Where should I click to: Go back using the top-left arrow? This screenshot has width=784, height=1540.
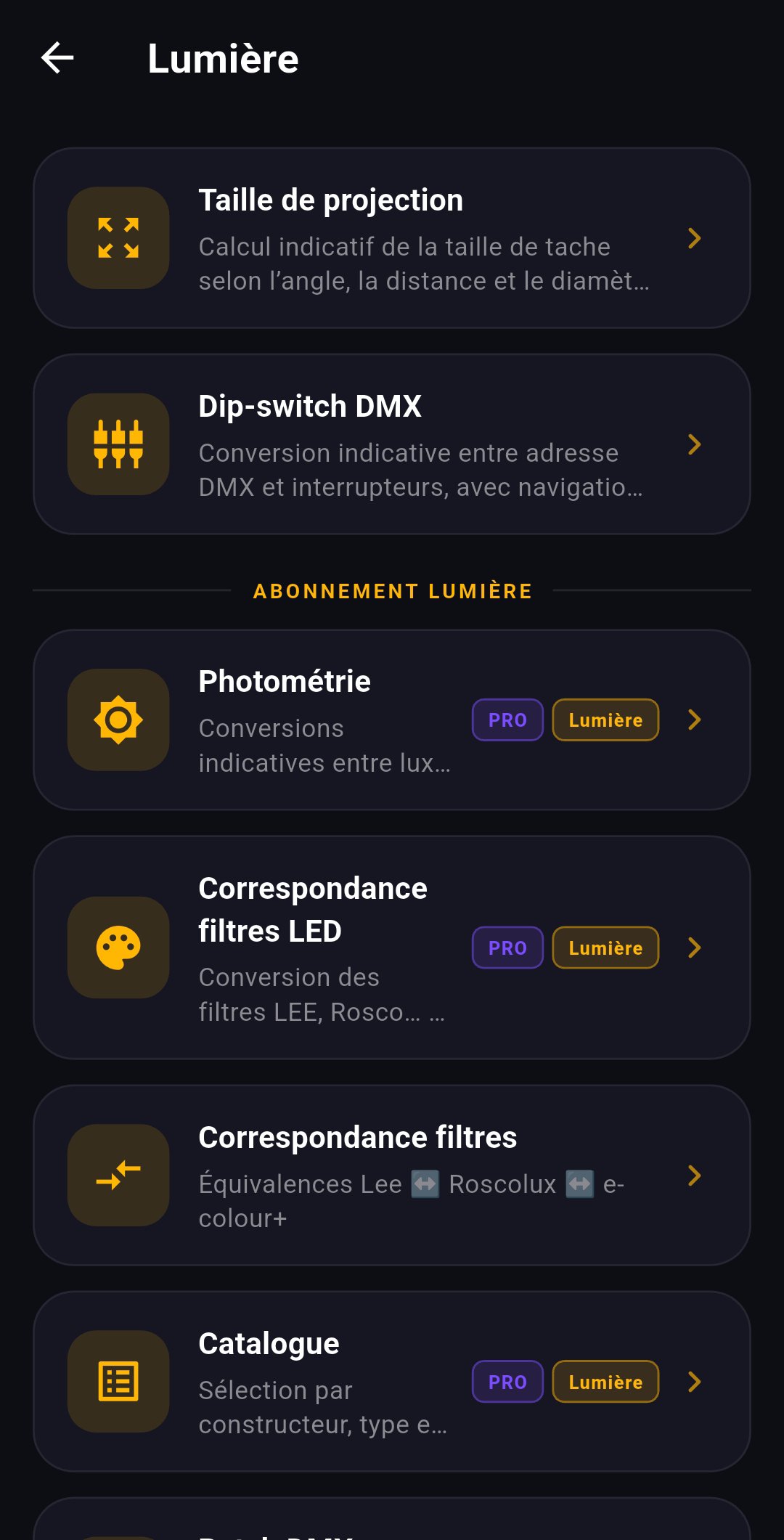57,58
